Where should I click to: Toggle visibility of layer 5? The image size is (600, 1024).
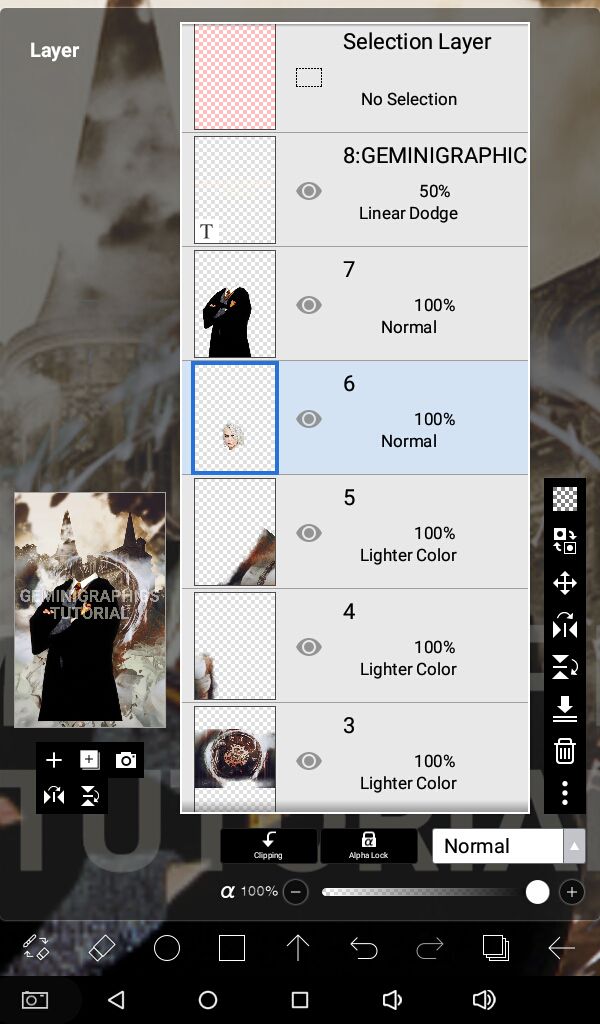pos(309,533)
